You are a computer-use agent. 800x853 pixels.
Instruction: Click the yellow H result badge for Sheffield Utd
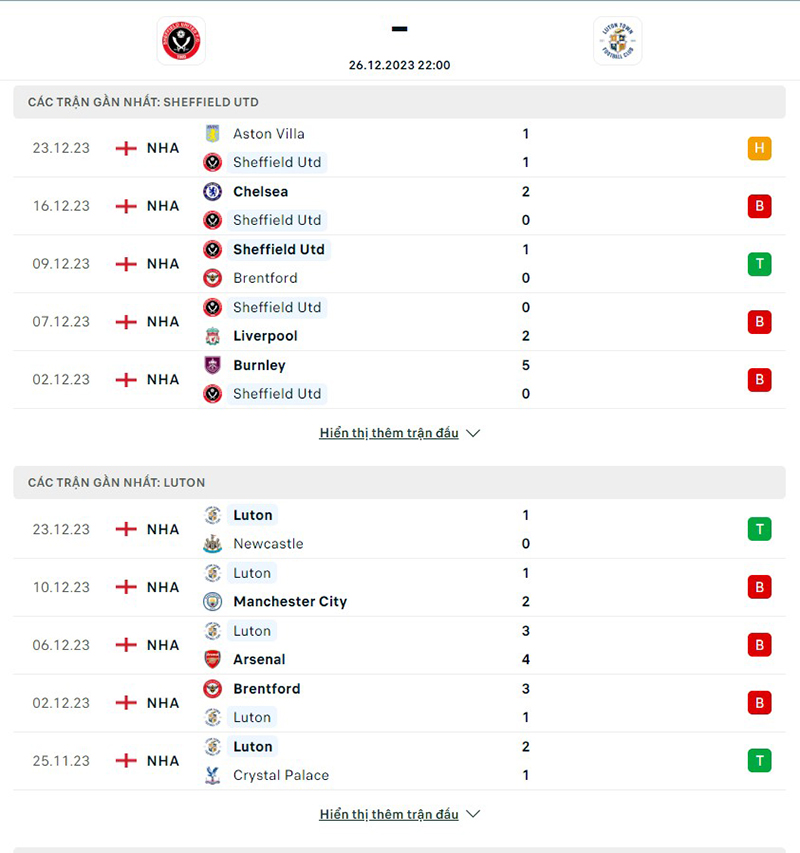[758, 148]
